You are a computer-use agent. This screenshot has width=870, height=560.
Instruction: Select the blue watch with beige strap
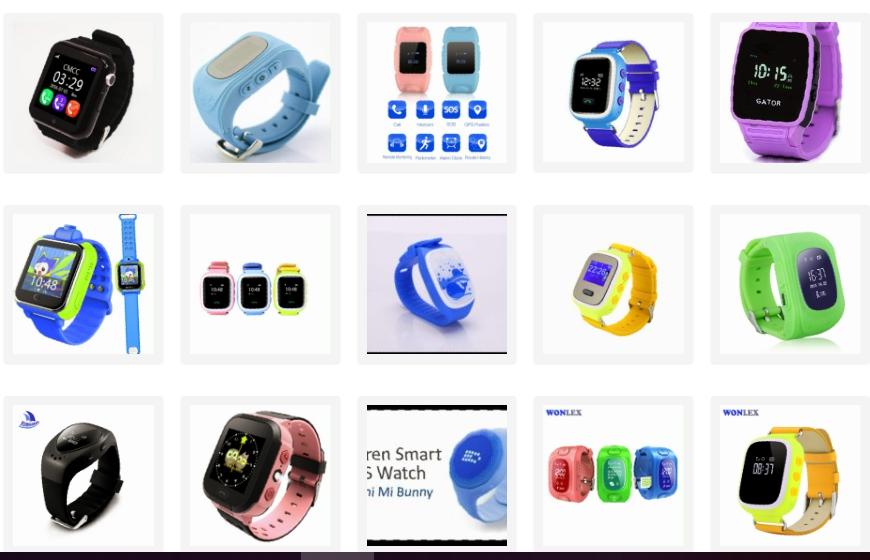(613, 92)
